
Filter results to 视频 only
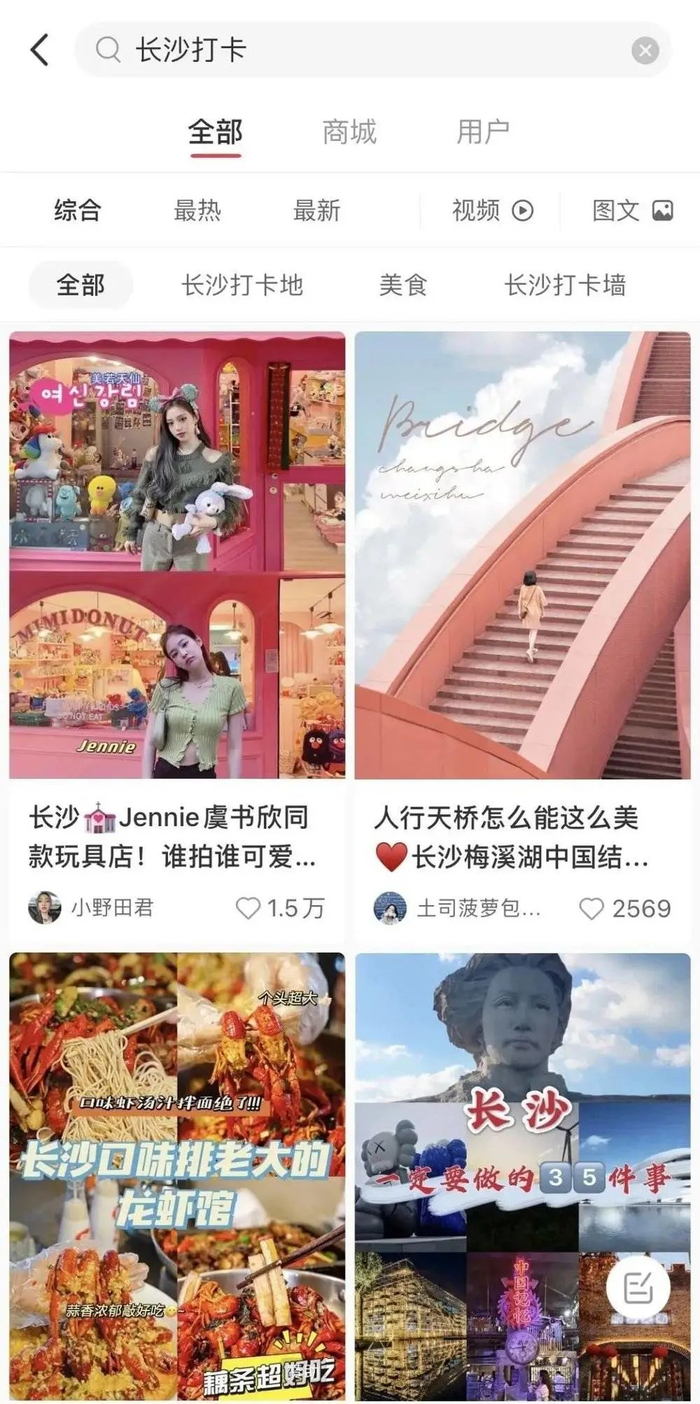pos(492,210)
